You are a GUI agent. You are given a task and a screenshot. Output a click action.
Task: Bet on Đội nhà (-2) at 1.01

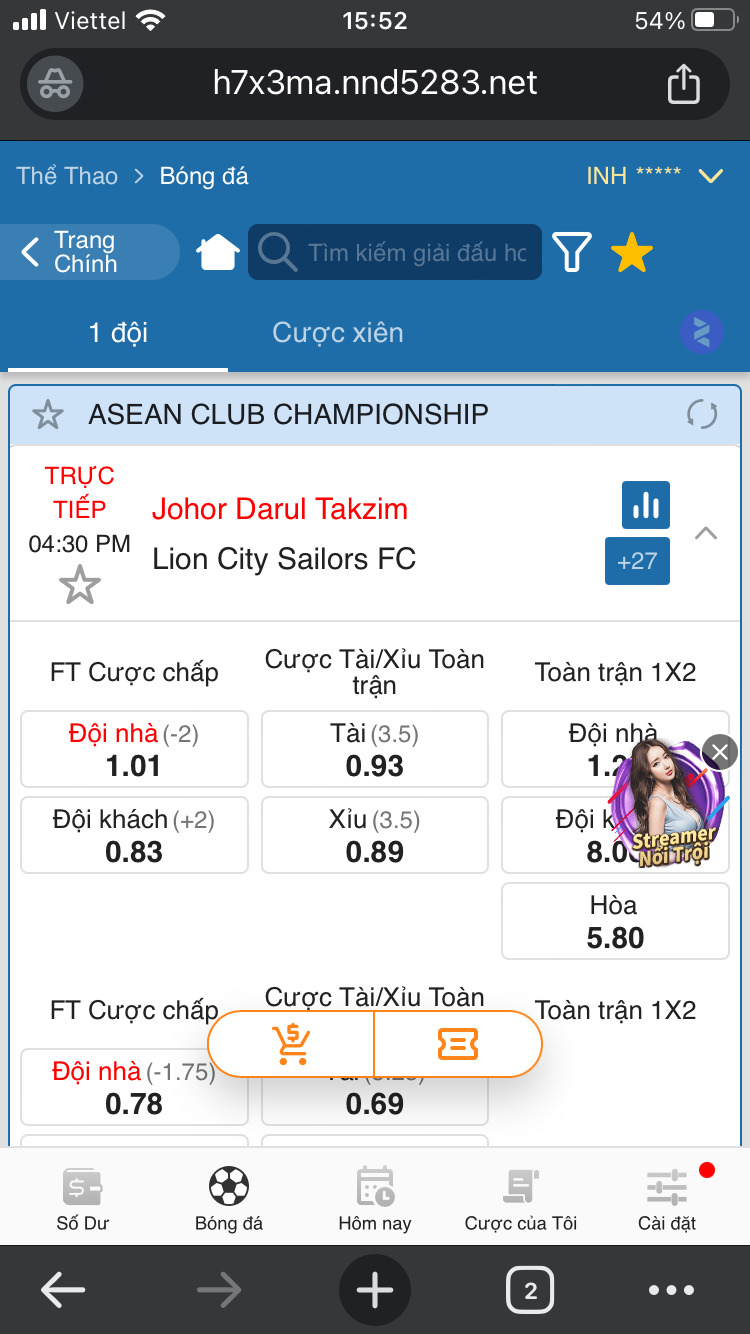point(134,750)
